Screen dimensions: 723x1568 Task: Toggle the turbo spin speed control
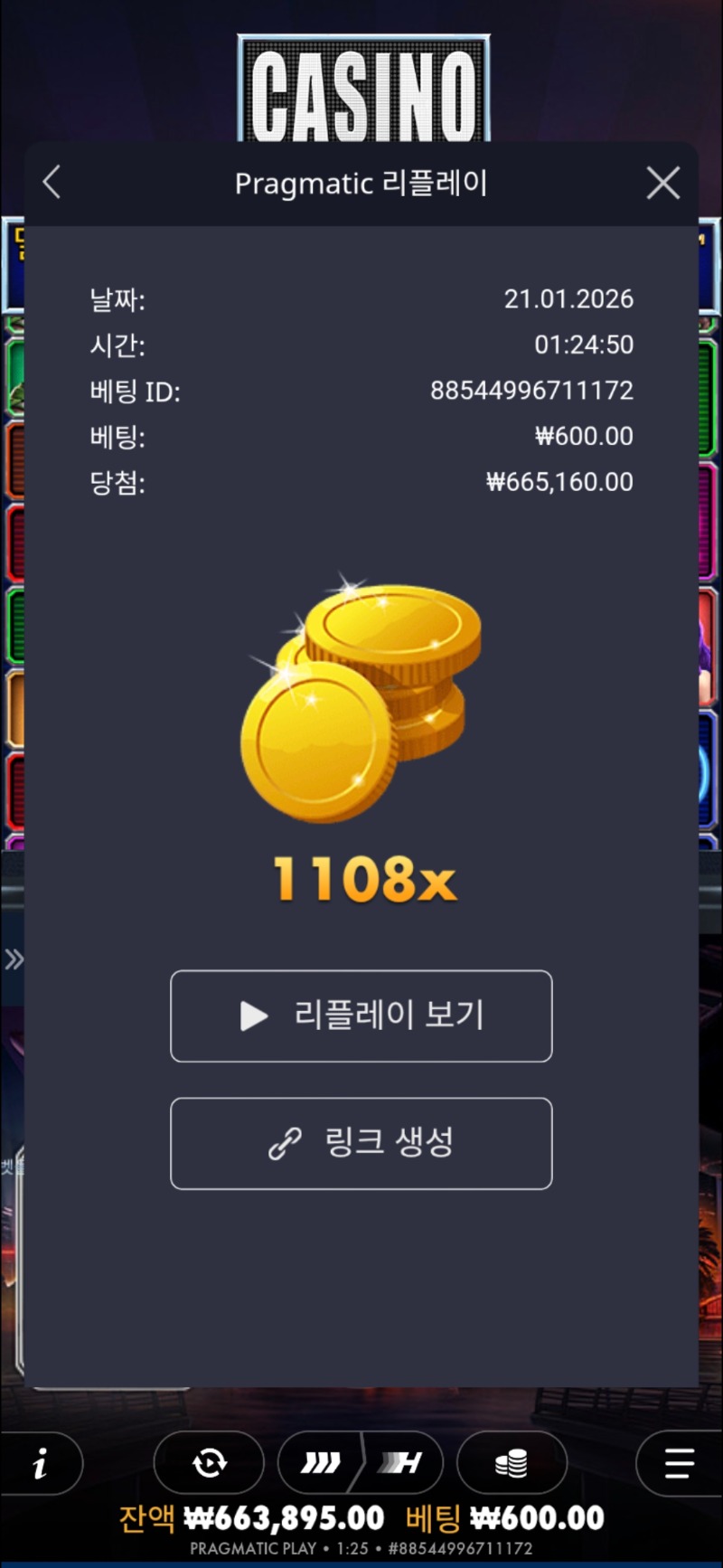(x=361, y=1463)
